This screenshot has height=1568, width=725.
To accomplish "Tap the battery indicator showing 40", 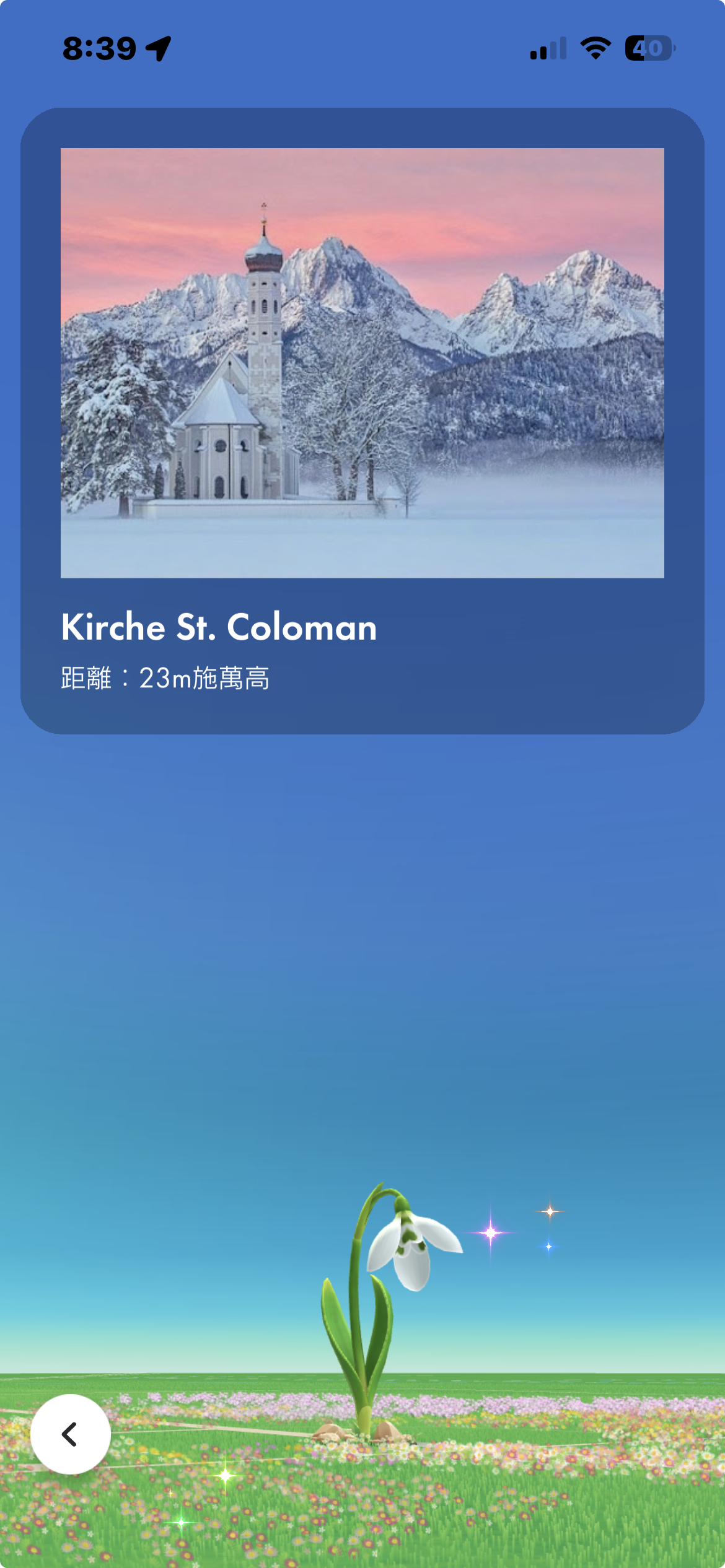I will pos(646,49).
